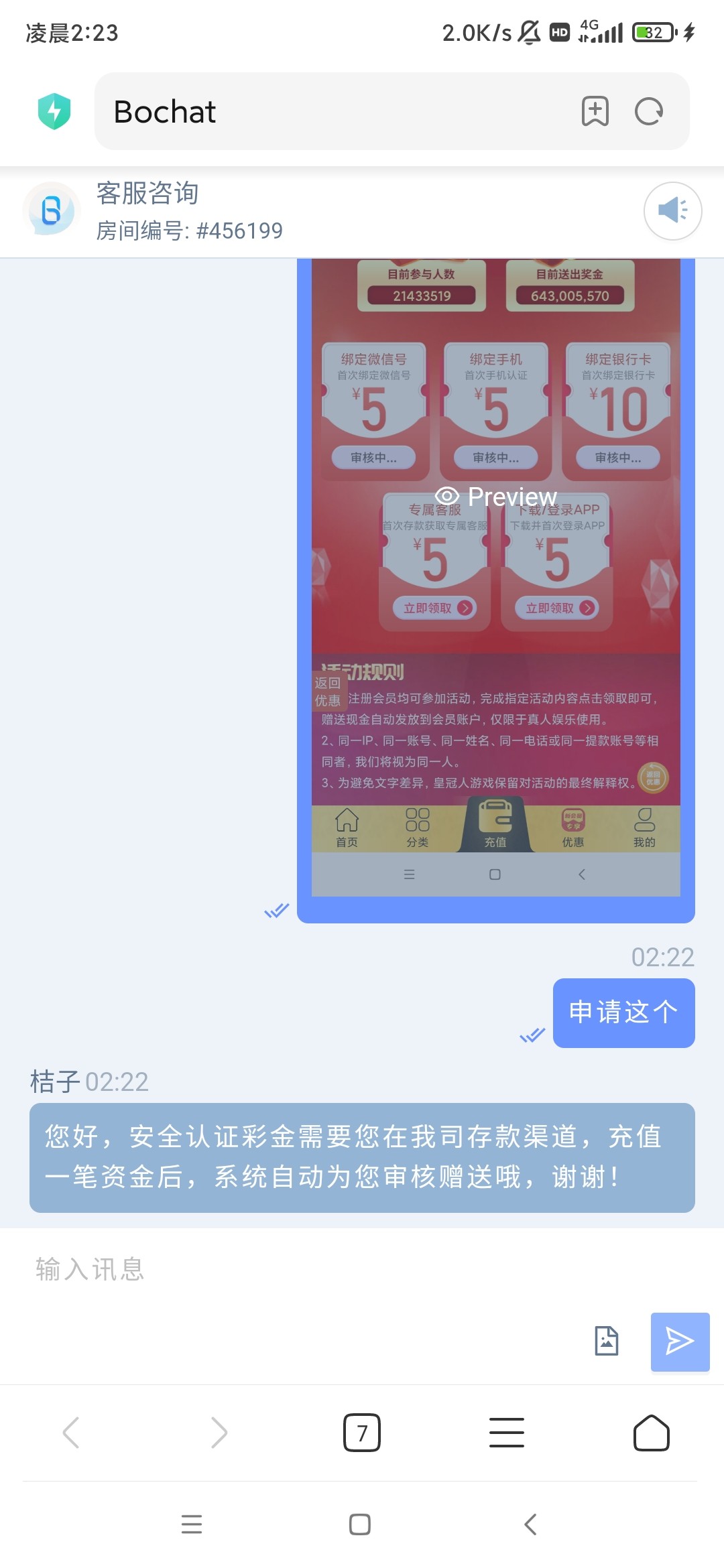Add the page to bookmarks
Viewport: 724px width, 1568px height.
click(595, 111)
